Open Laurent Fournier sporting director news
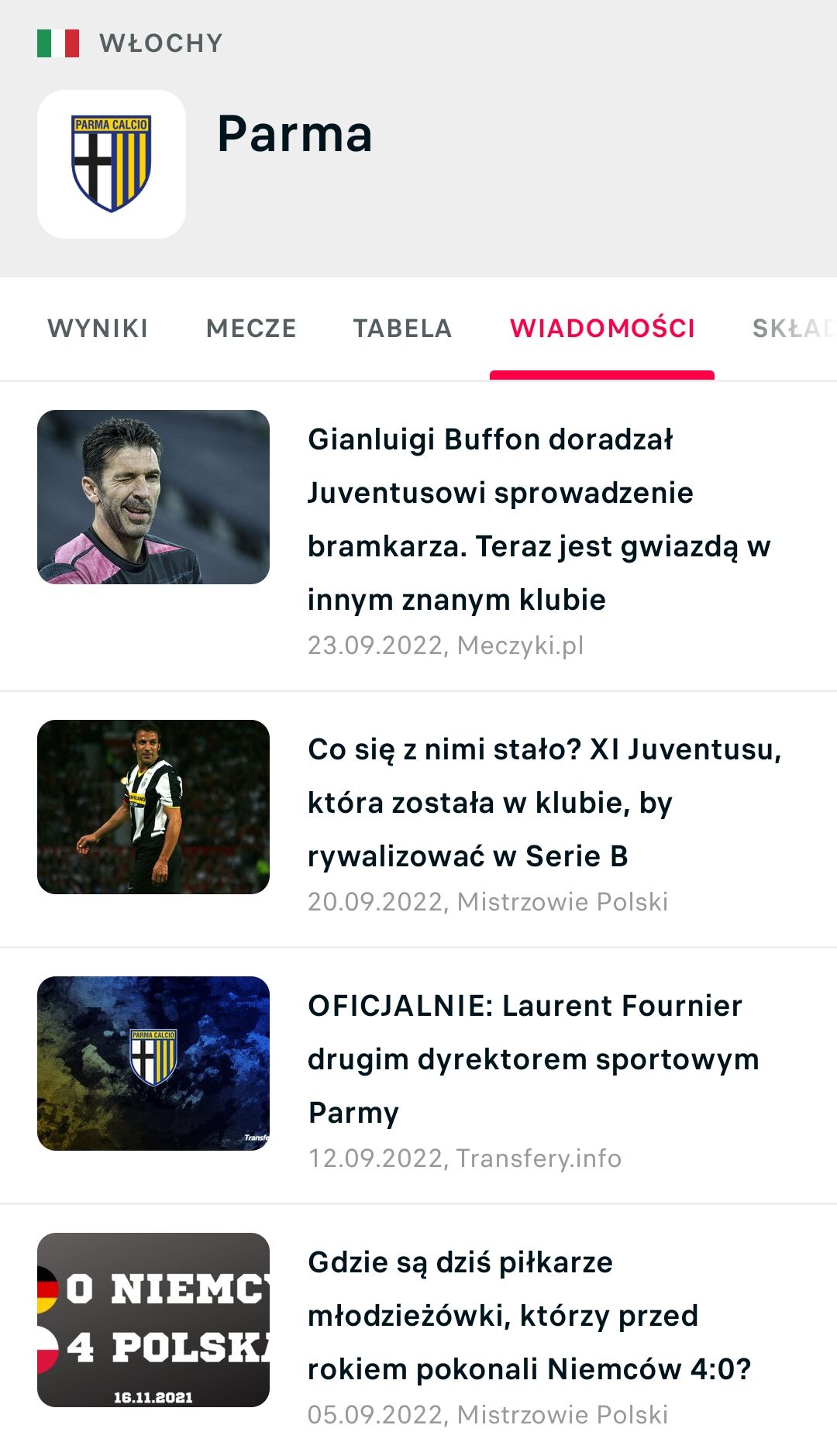The width and height of the screenshot is (837, 1456). click(533, 1058)
